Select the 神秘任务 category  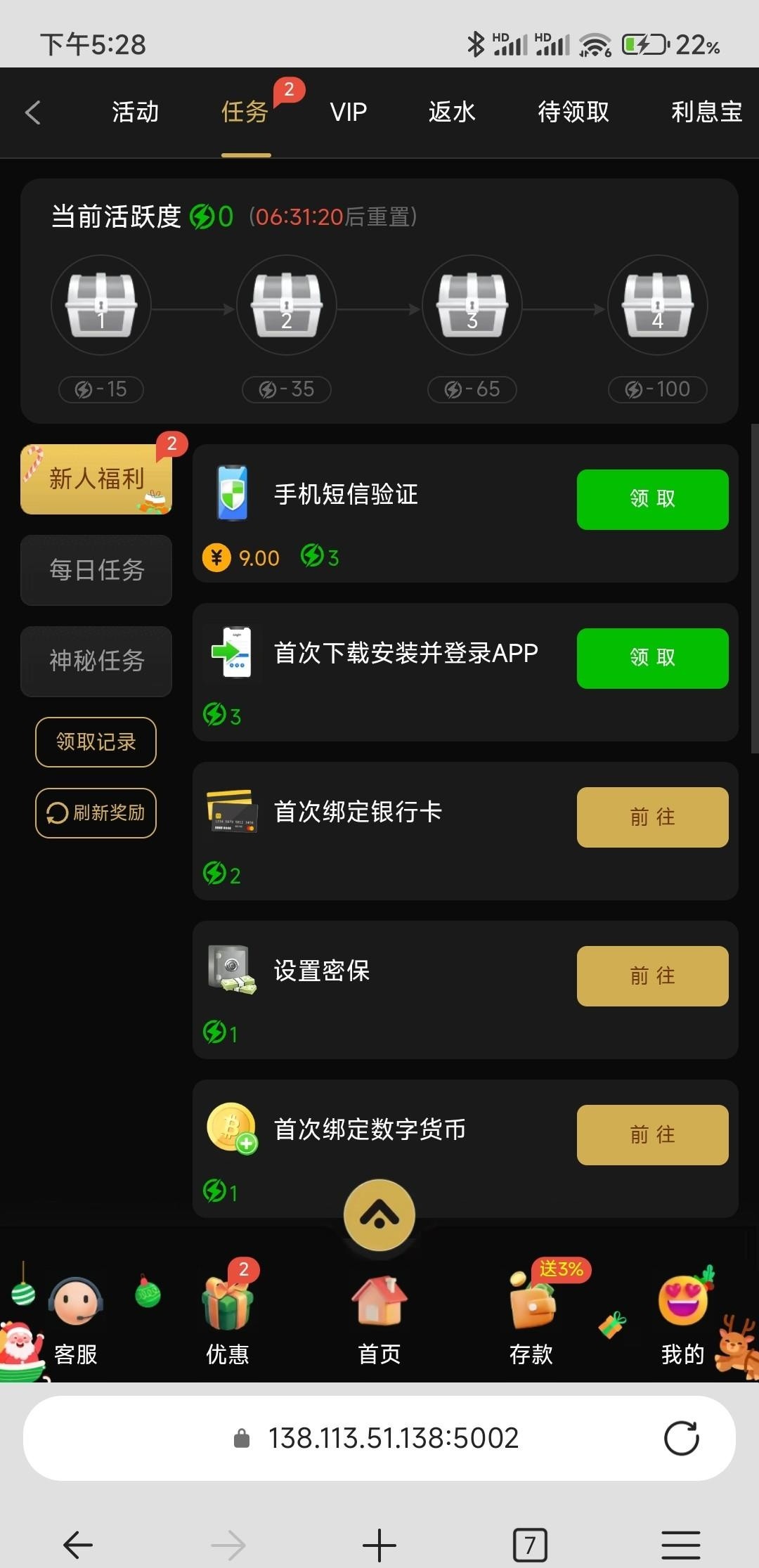point(96,661)
